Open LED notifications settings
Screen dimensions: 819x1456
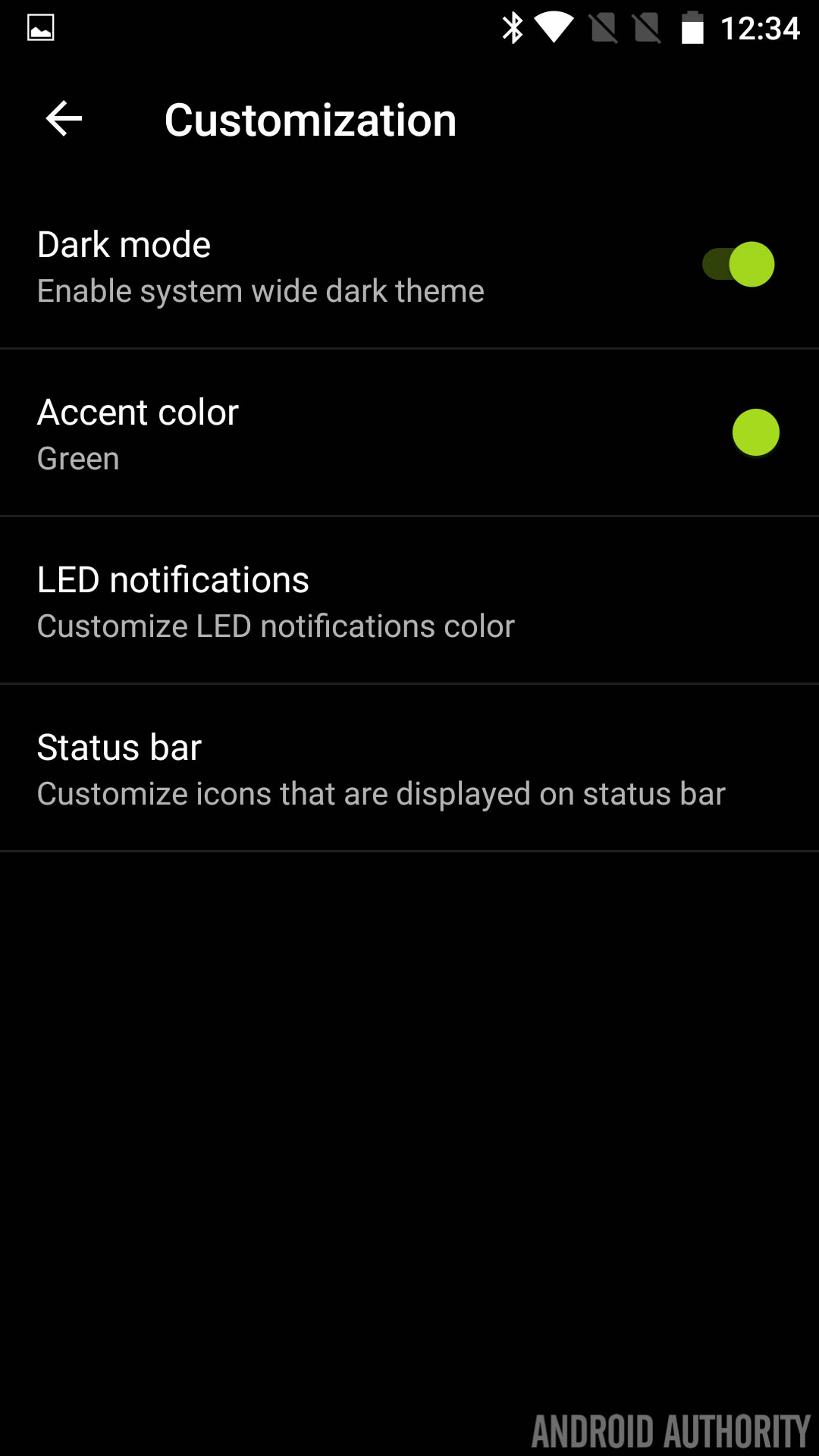pos(409,601)
